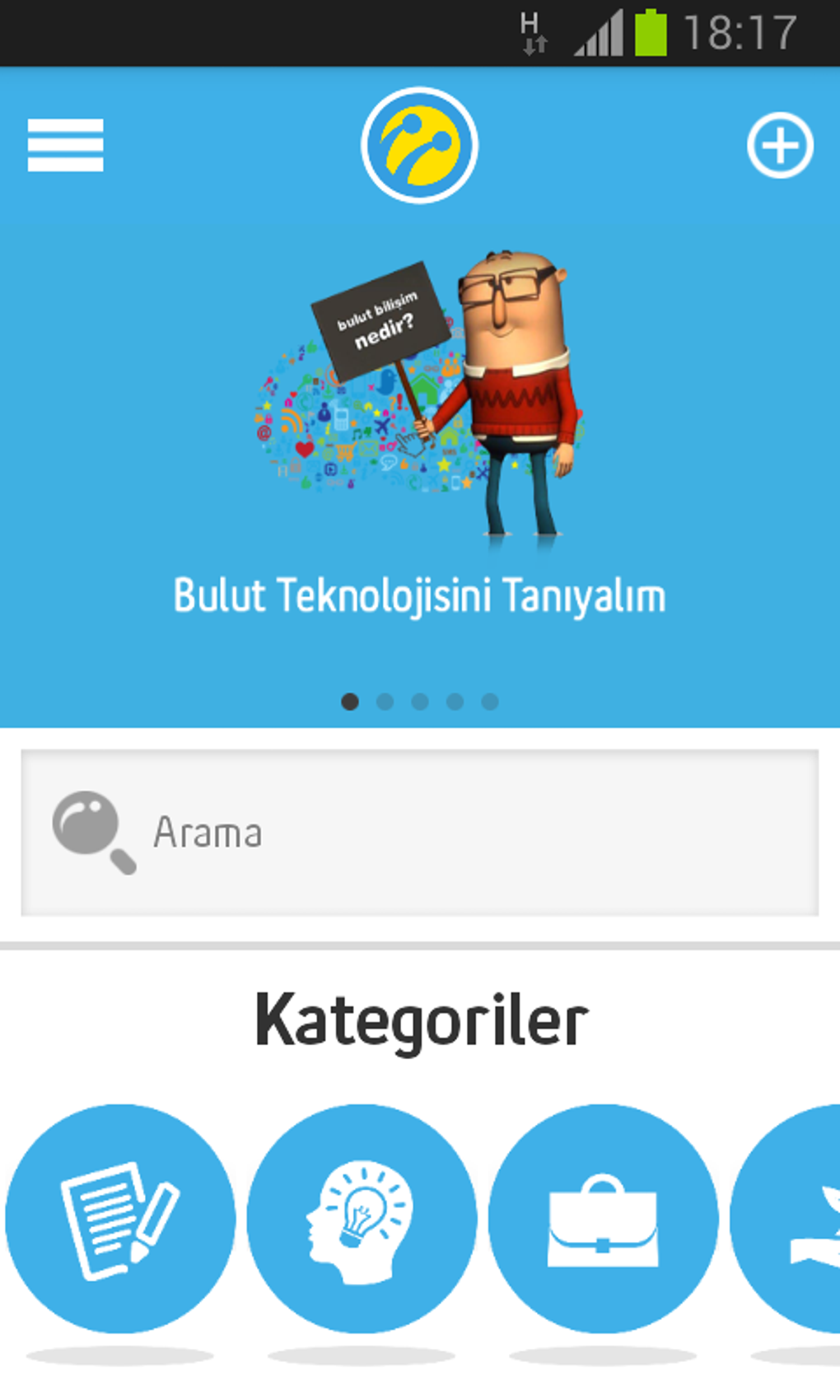840x1400 pixels.
Task: Select the lightbulb head category
Action: pyautogui.click(x=362, y=1219)
